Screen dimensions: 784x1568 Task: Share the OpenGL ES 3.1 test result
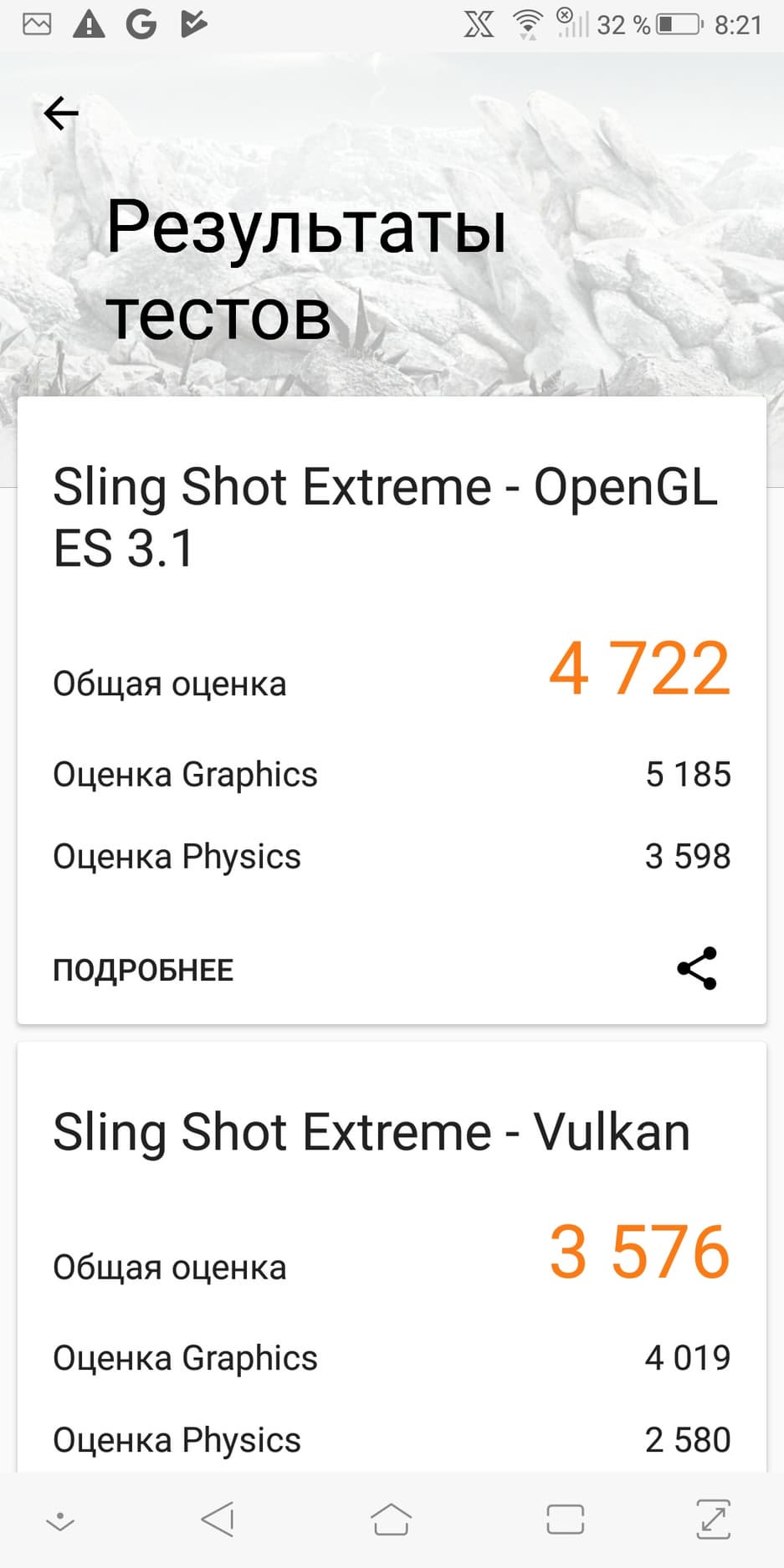click(x=697, y=969)
